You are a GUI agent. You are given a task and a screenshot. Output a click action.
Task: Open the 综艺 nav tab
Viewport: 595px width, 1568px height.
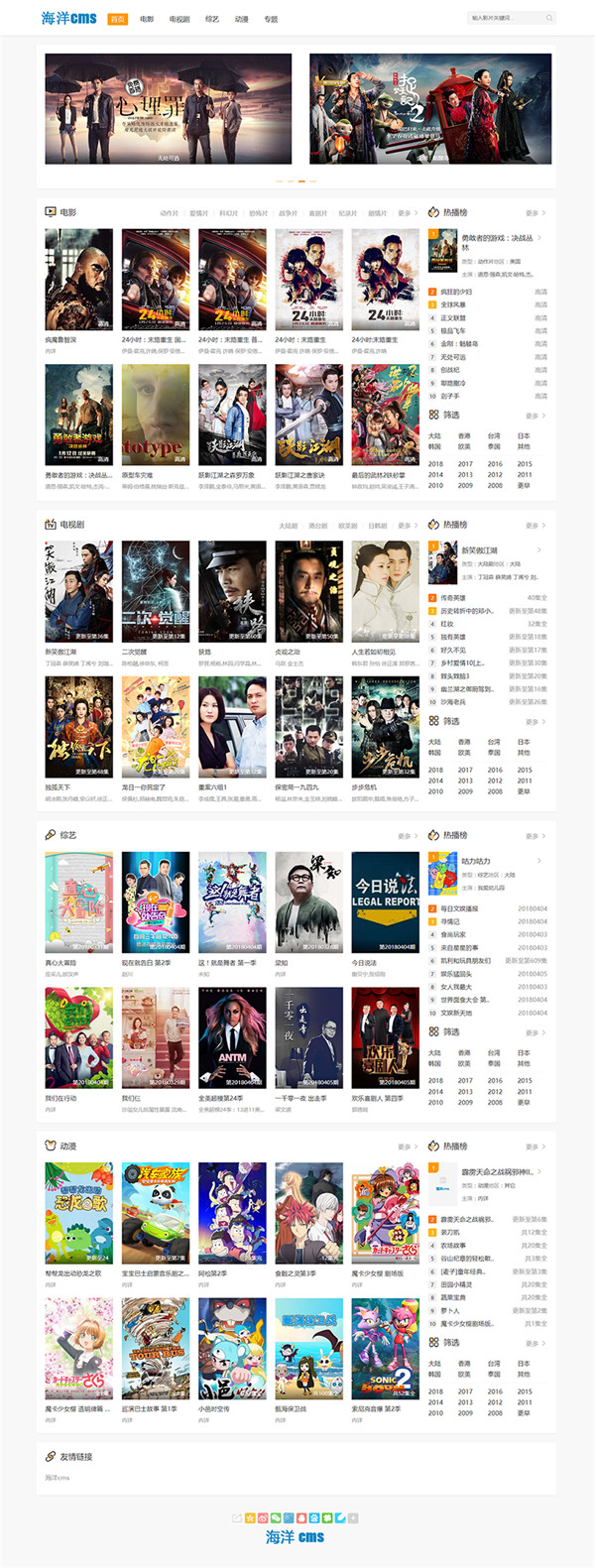tap(212, 19)
